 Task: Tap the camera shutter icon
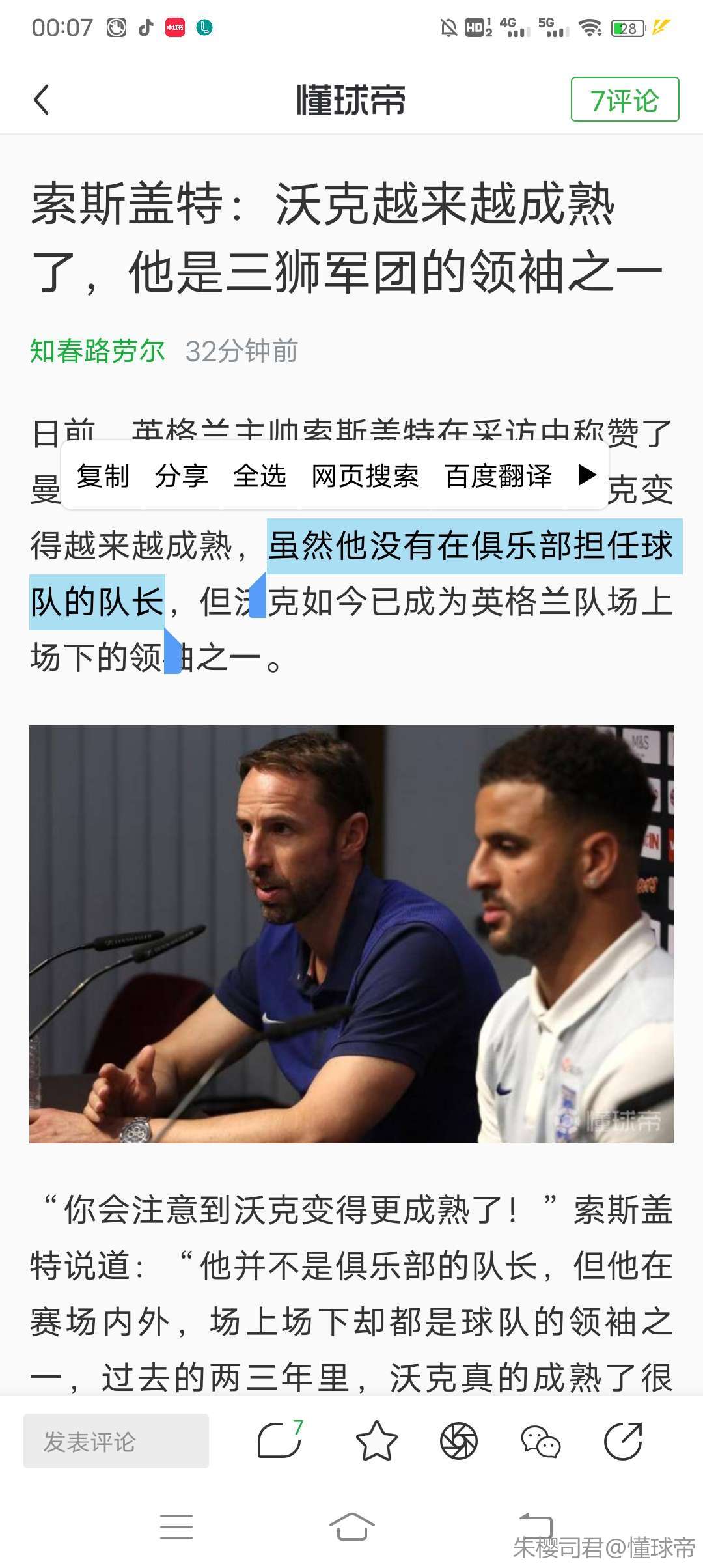click(459, 1441)
